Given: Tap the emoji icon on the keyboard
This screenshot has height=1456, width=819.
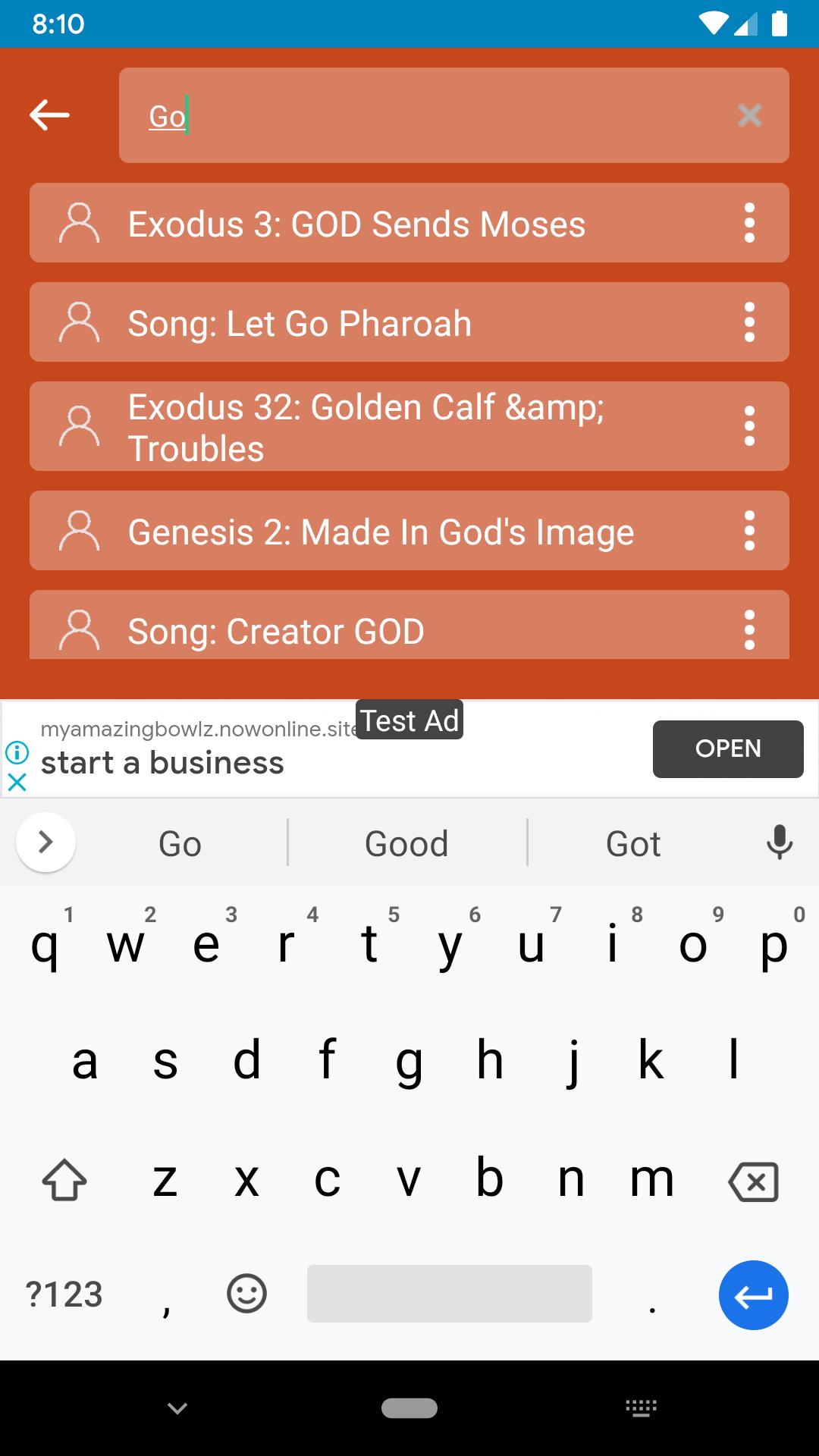Looking at the screenshot, I should click(x=246, y=1294).
